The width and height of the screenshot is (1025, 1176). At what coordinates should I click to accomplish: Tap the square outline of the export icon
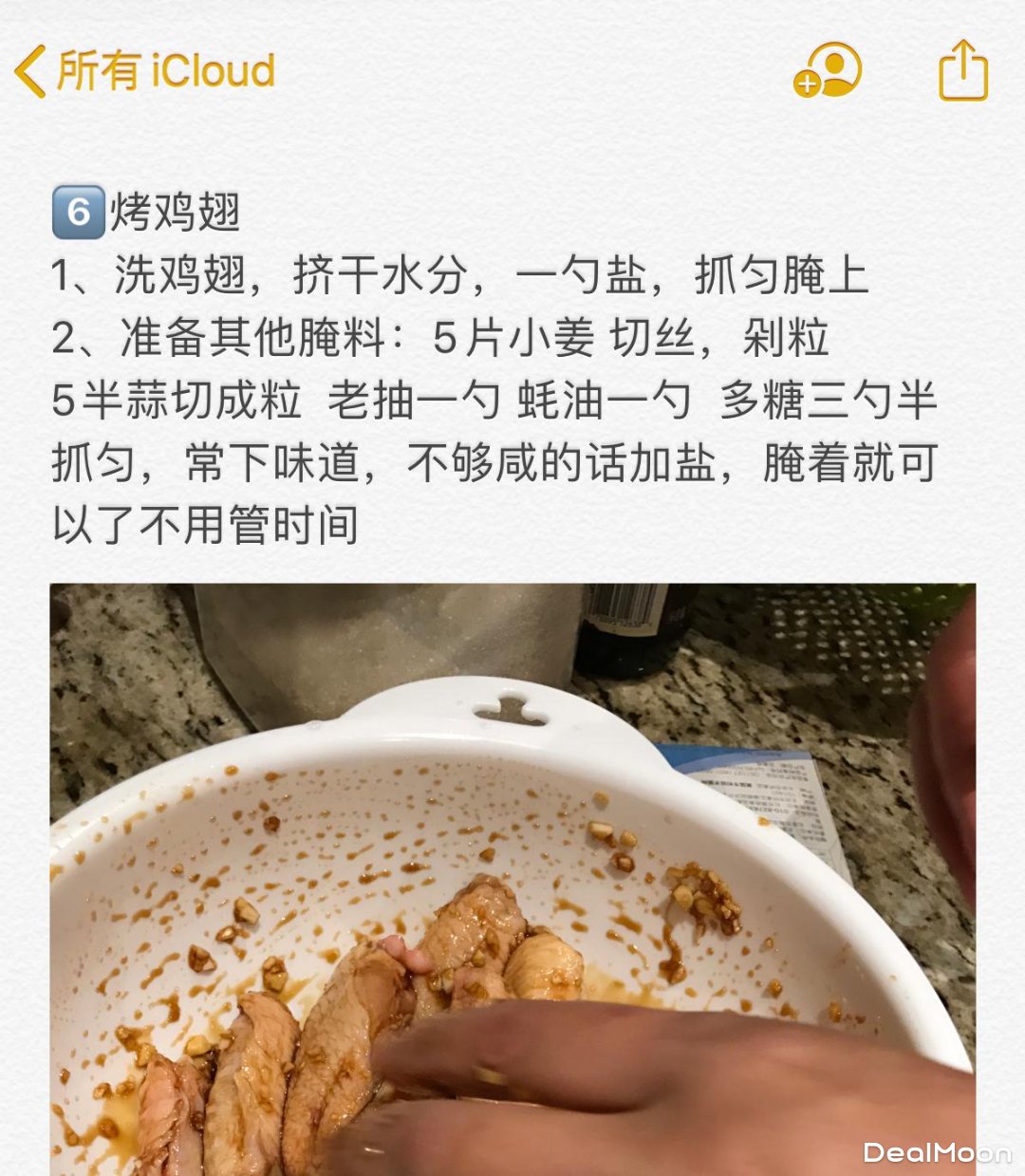pos(965,84)
